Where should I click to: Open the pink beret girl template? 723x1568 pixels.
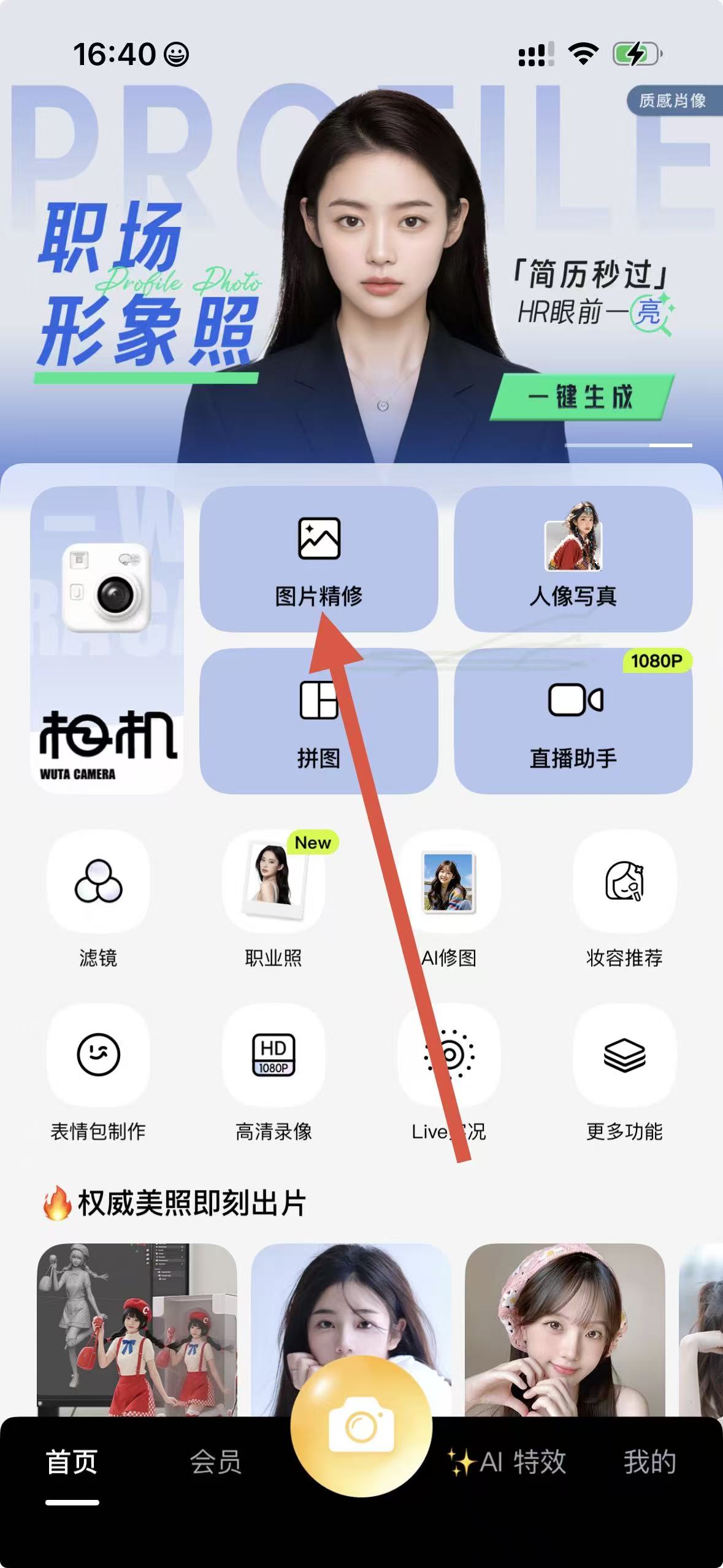pos(565,1329)
